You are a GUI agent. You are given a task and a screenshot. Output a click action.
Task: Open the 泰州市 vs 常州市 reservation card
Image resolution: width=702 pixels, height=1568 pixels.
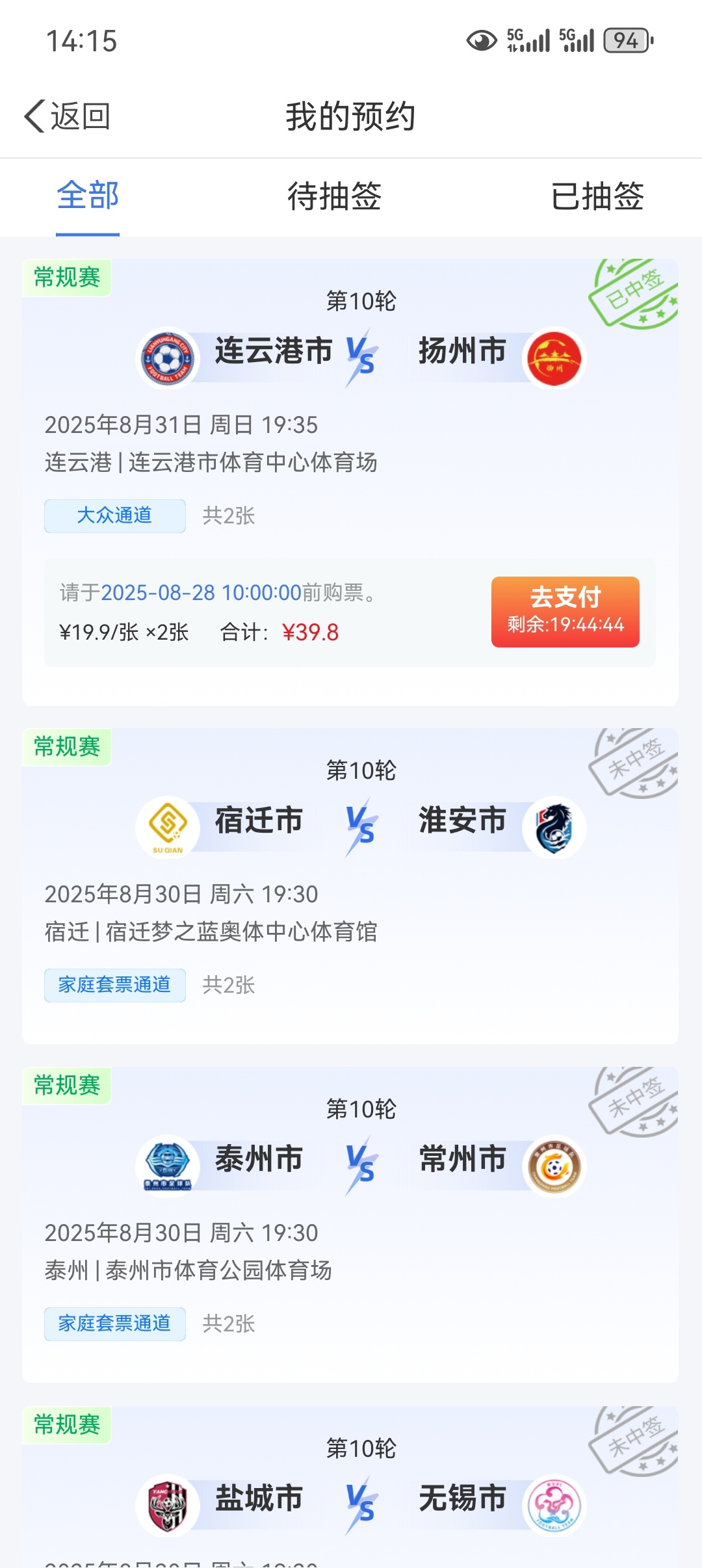point(350,1225)
